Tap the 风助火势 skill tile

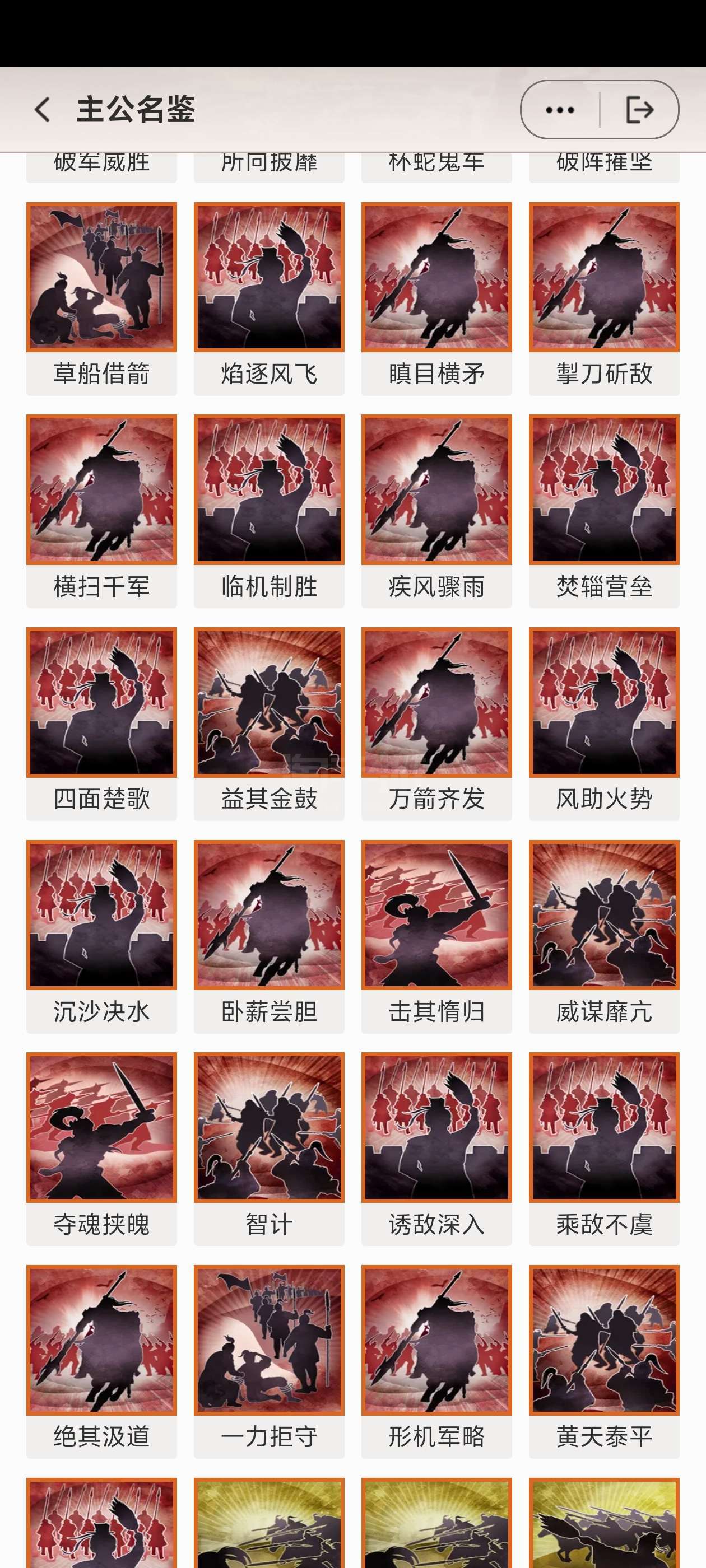(603, 724)
